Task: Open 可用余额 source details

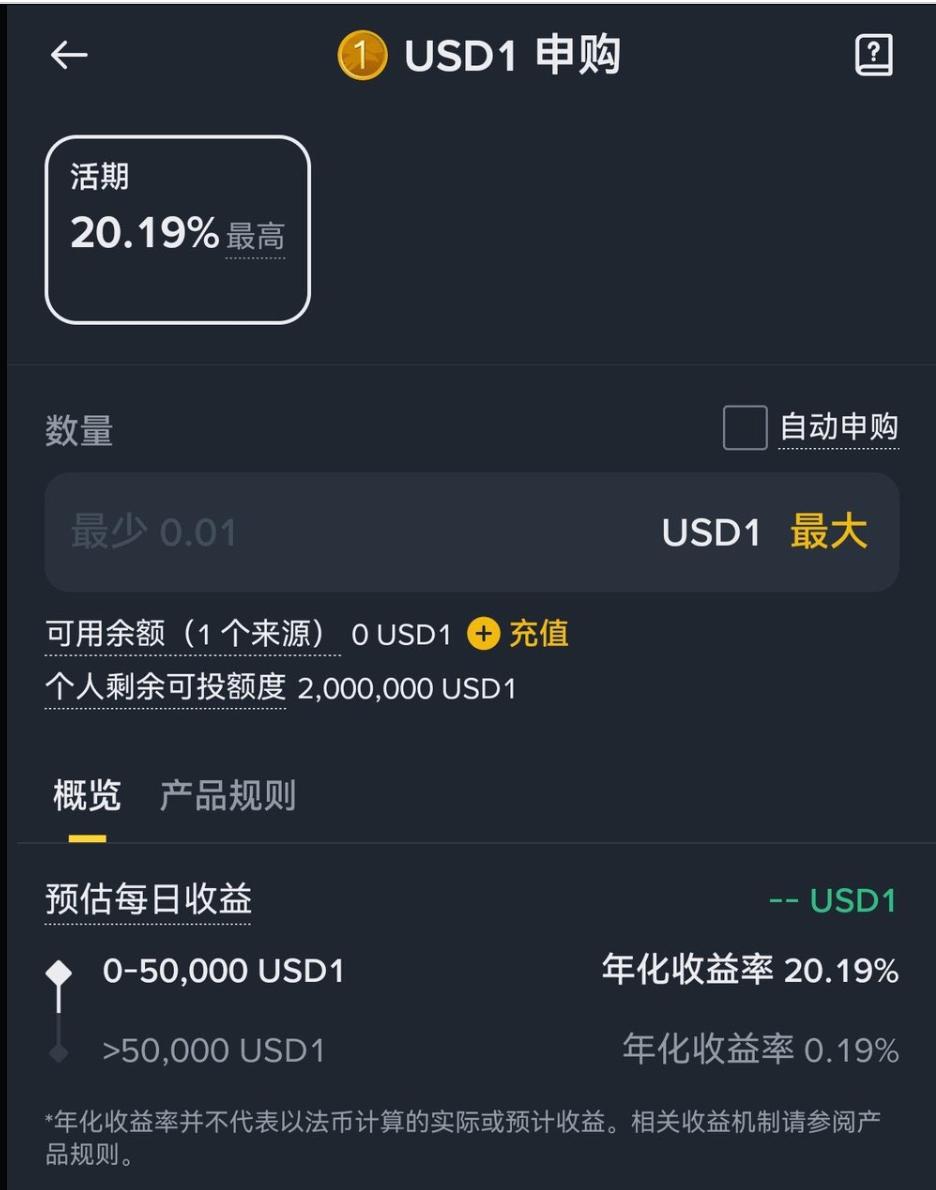Action: (x=192, y=634)
